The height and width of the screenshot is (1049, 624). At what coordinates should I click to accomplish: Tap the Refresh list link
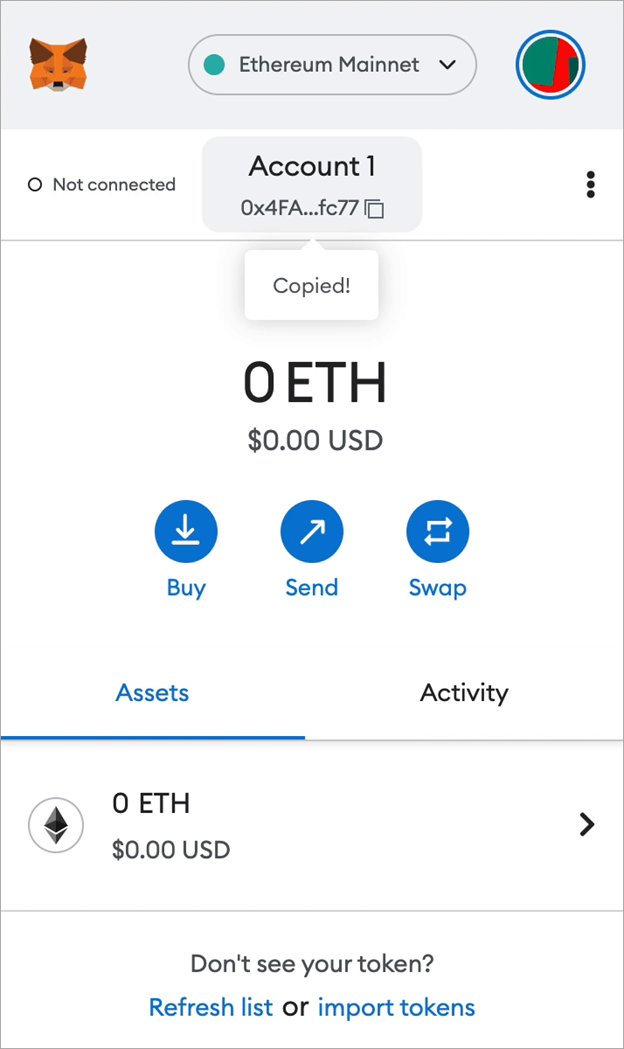tap(210, 1007)
